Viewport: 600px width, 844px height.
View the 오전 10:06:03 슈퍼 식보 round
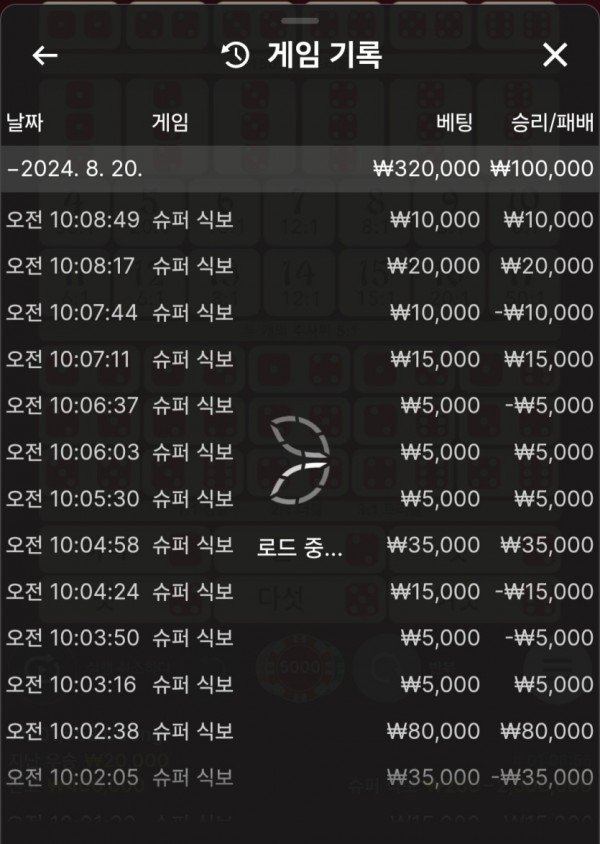[300, 451]
